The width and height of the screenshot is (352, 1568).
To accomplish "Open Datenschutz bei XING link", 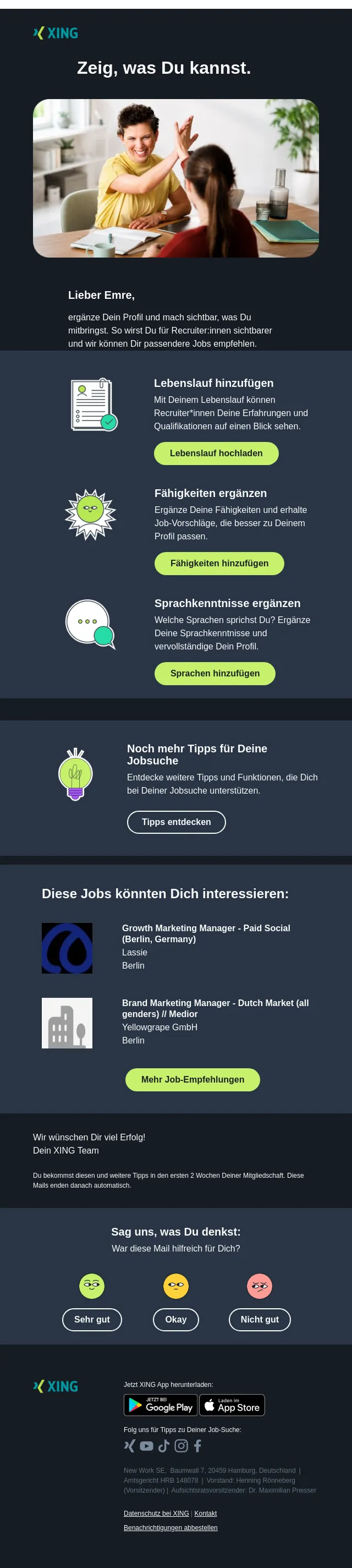I will 156,1513.
